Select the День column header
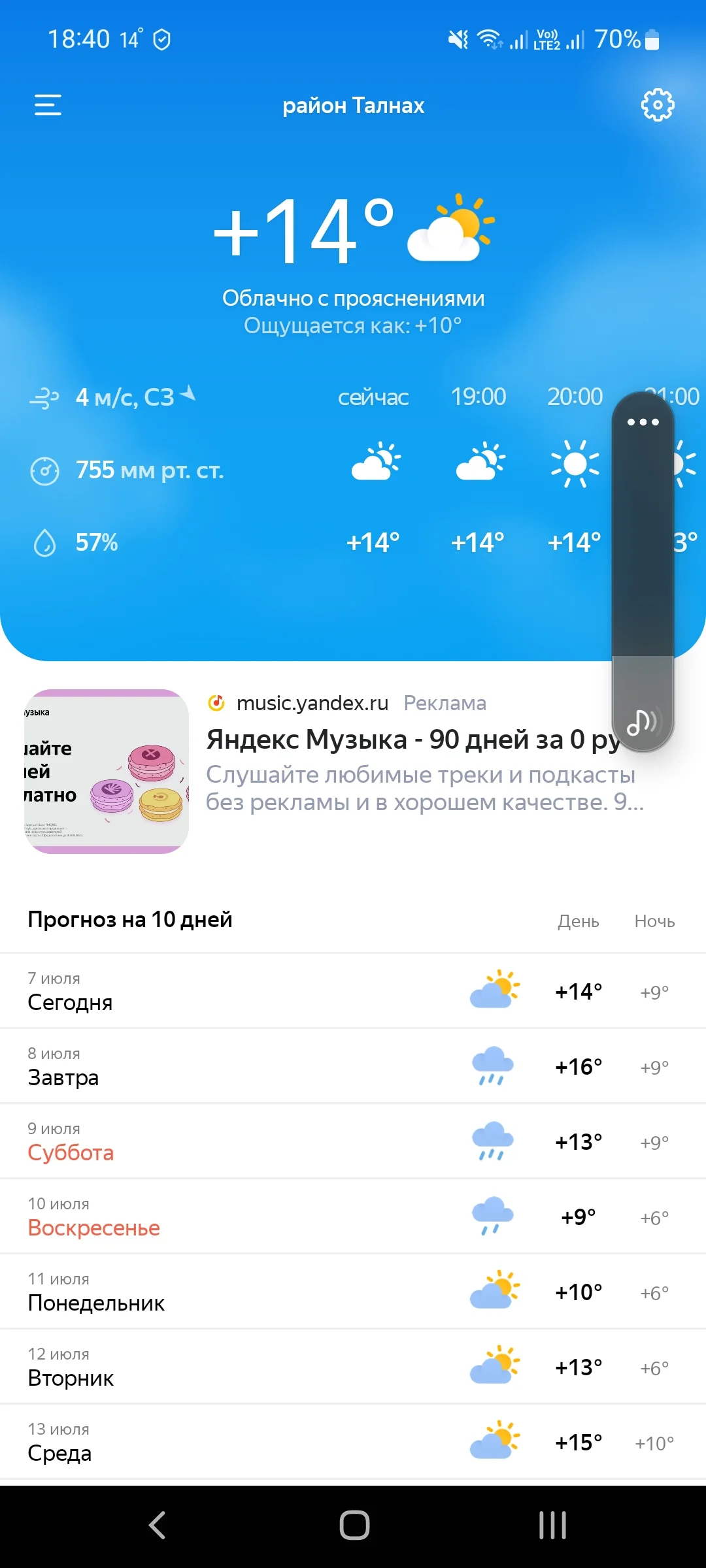Viewport: 706px width, 1568px height. 578,921
